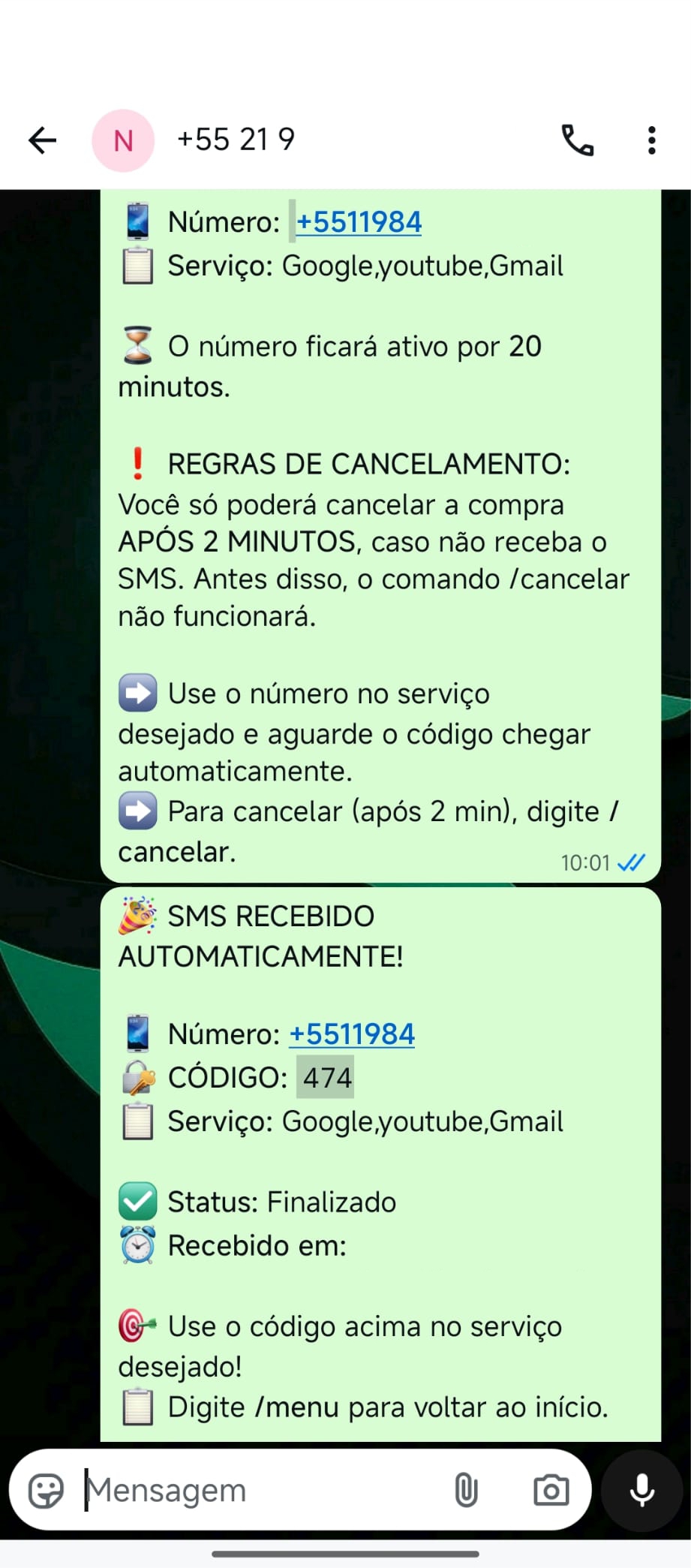
Task: Click the back arrow to exit chat
Action: click(x=42, y=140)
